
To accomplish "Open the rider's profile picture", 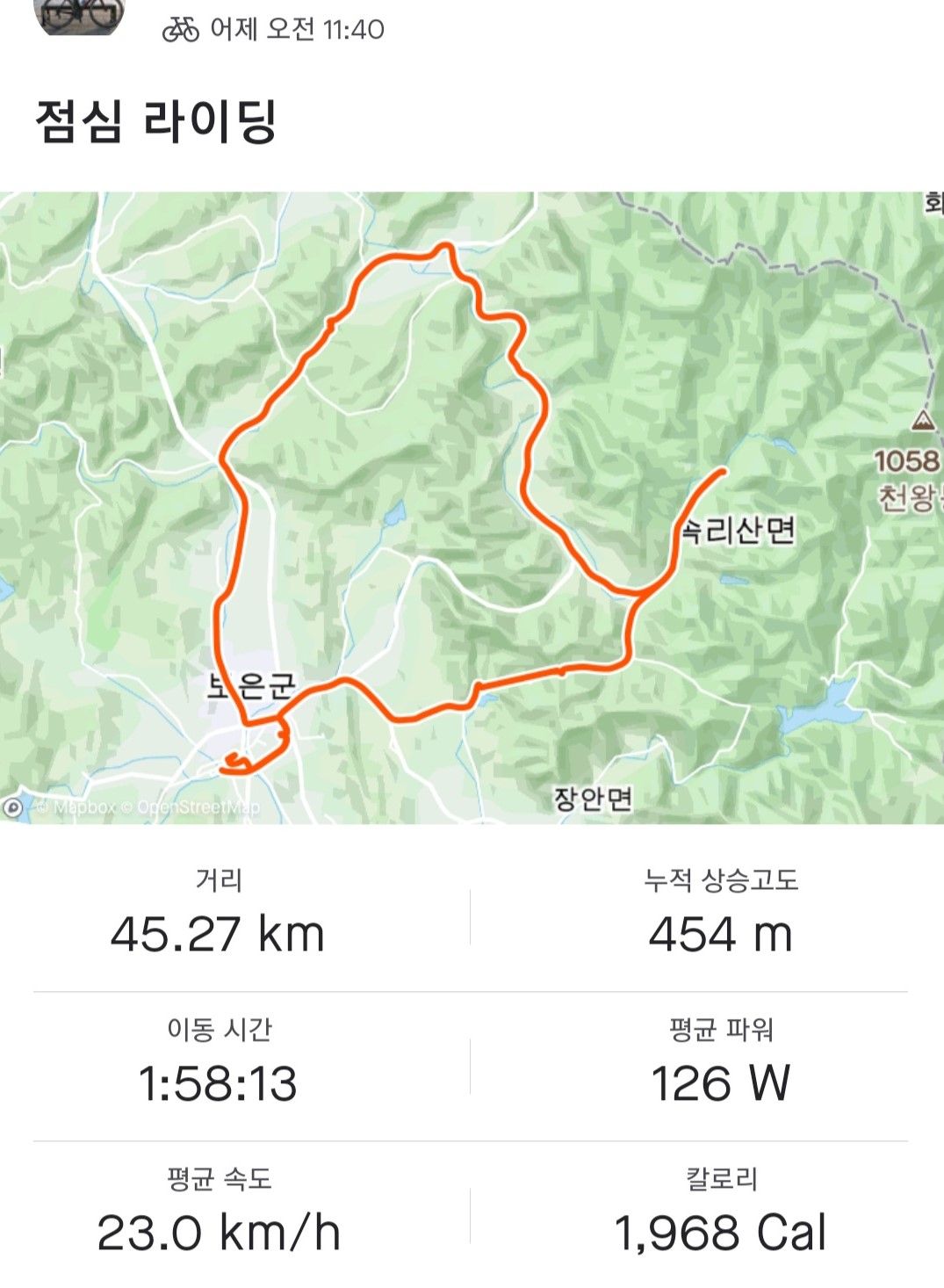I will 79,15.
